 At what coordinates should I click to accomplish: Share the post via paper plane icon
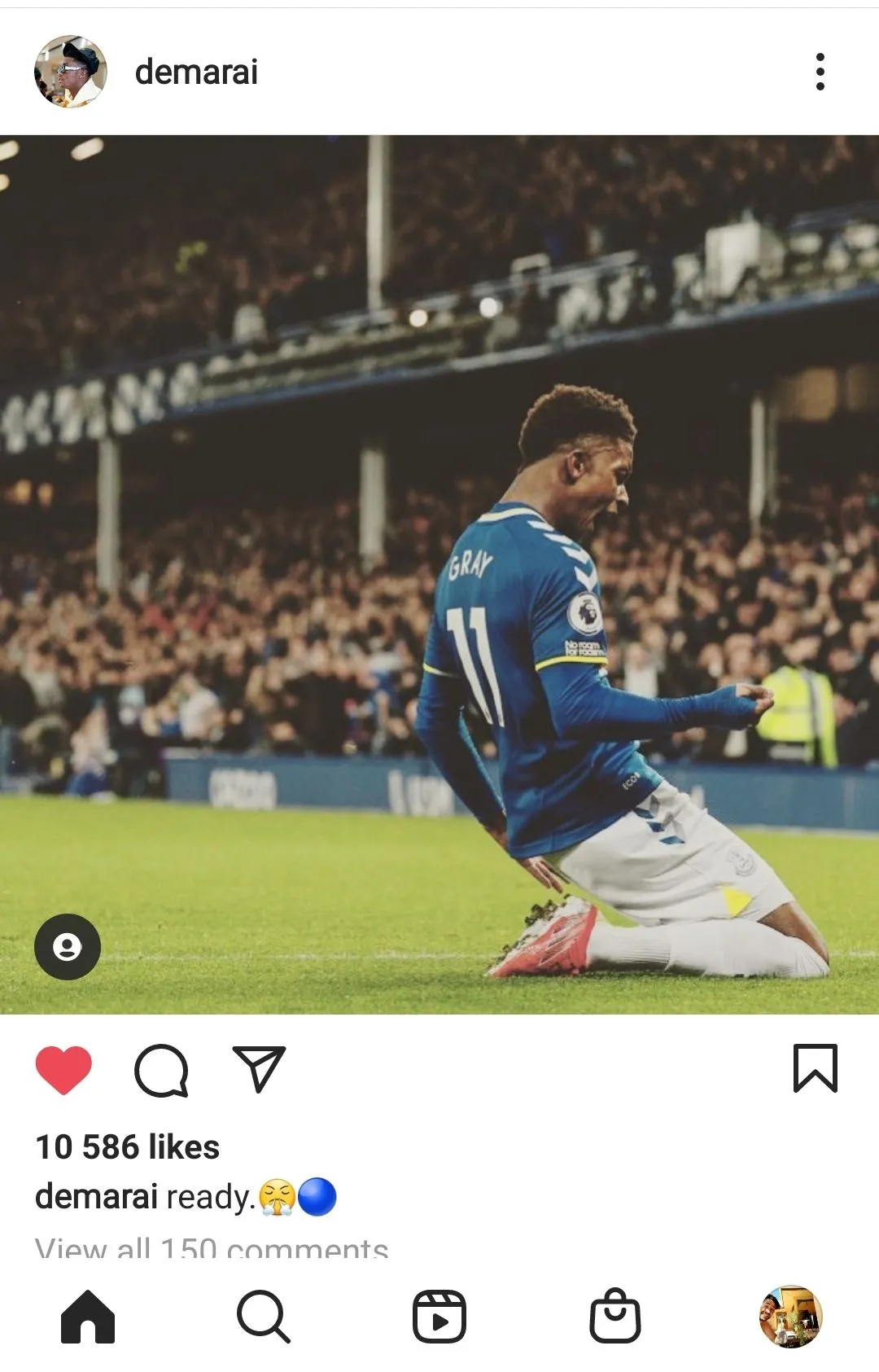pos(259,1068)
